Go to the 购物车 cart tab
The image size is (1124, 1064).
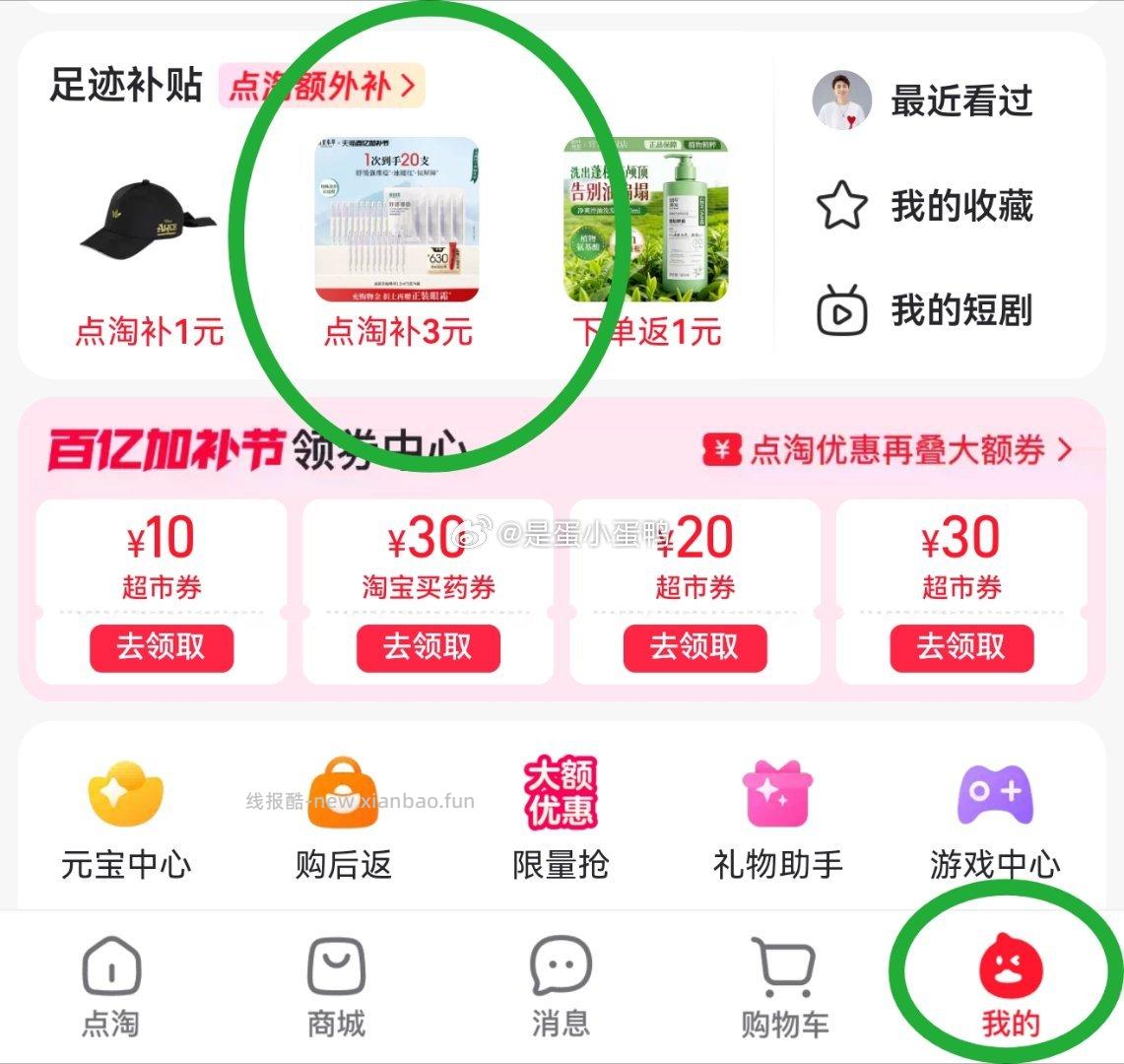tap(784, 987)
